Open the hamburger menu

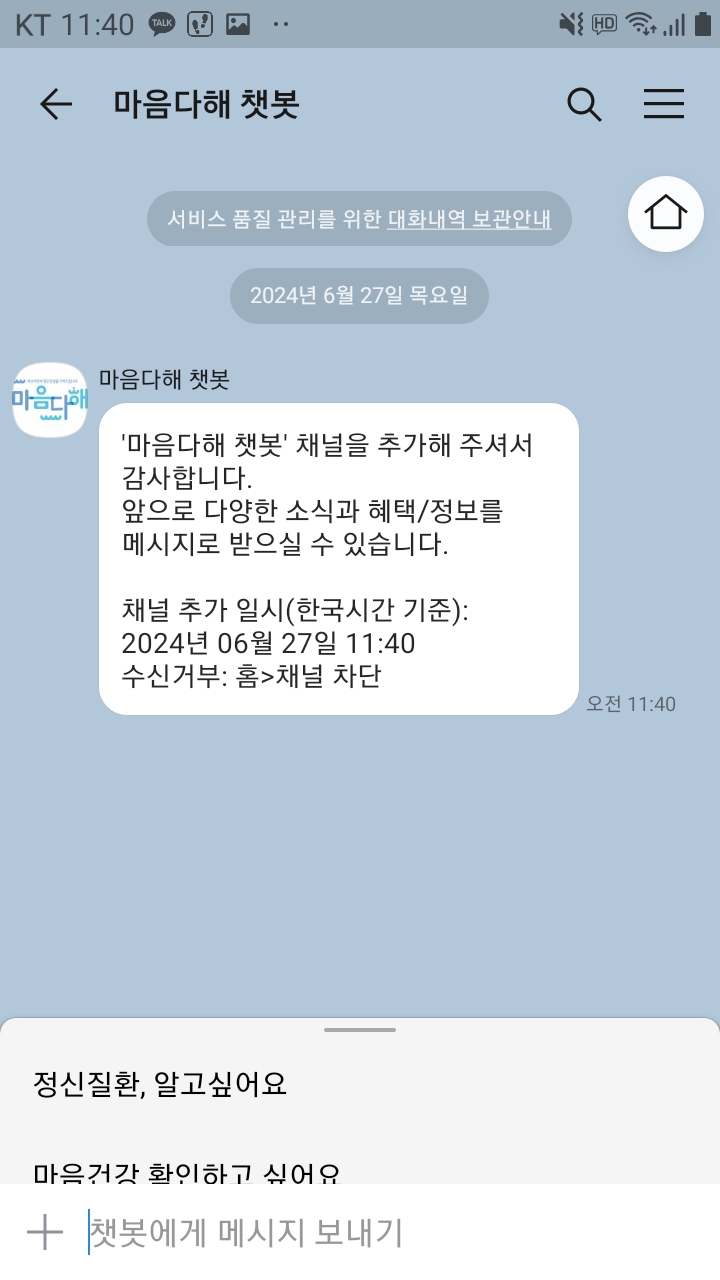663,104
